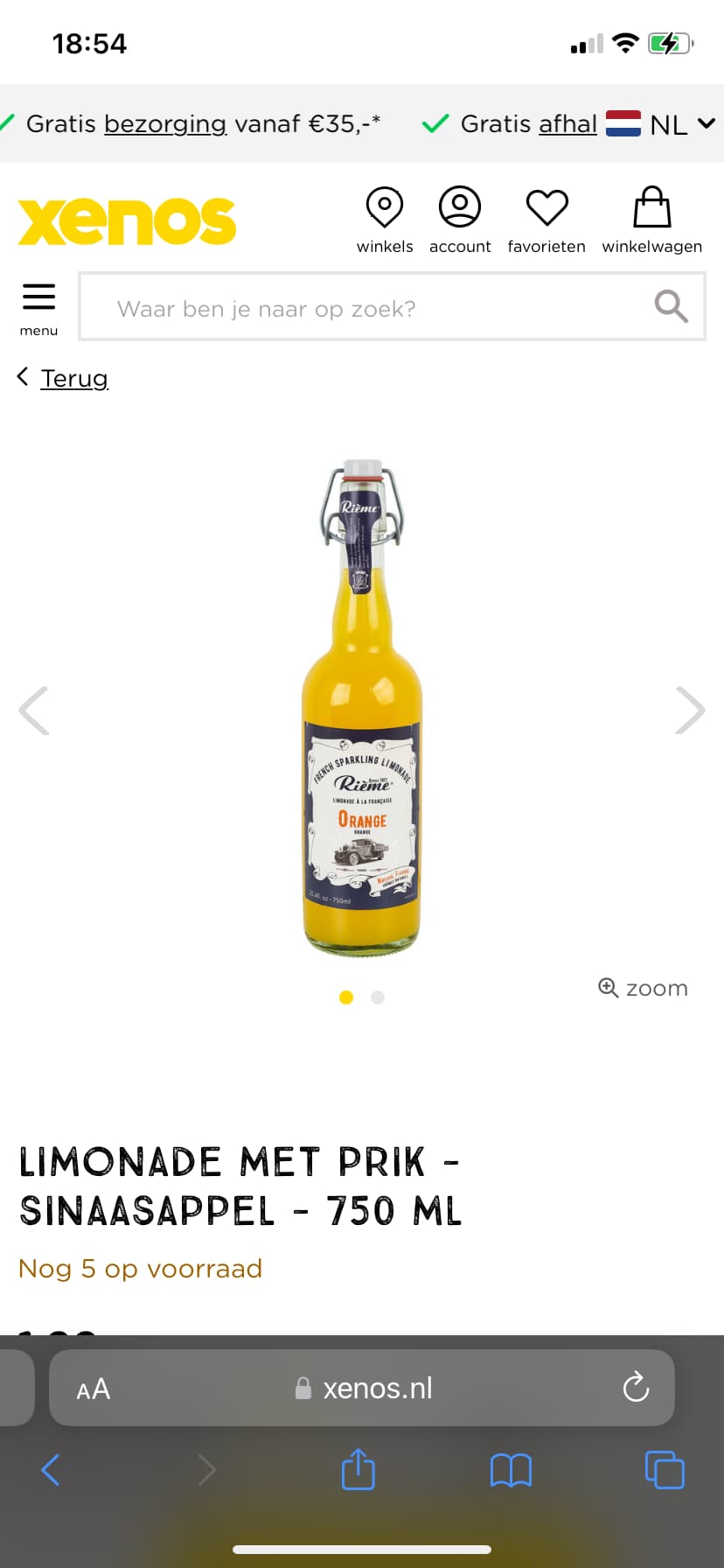The height and width of the screenshot is (1568, 724).
Task: Show the next product image
Action: coord(690,710)
